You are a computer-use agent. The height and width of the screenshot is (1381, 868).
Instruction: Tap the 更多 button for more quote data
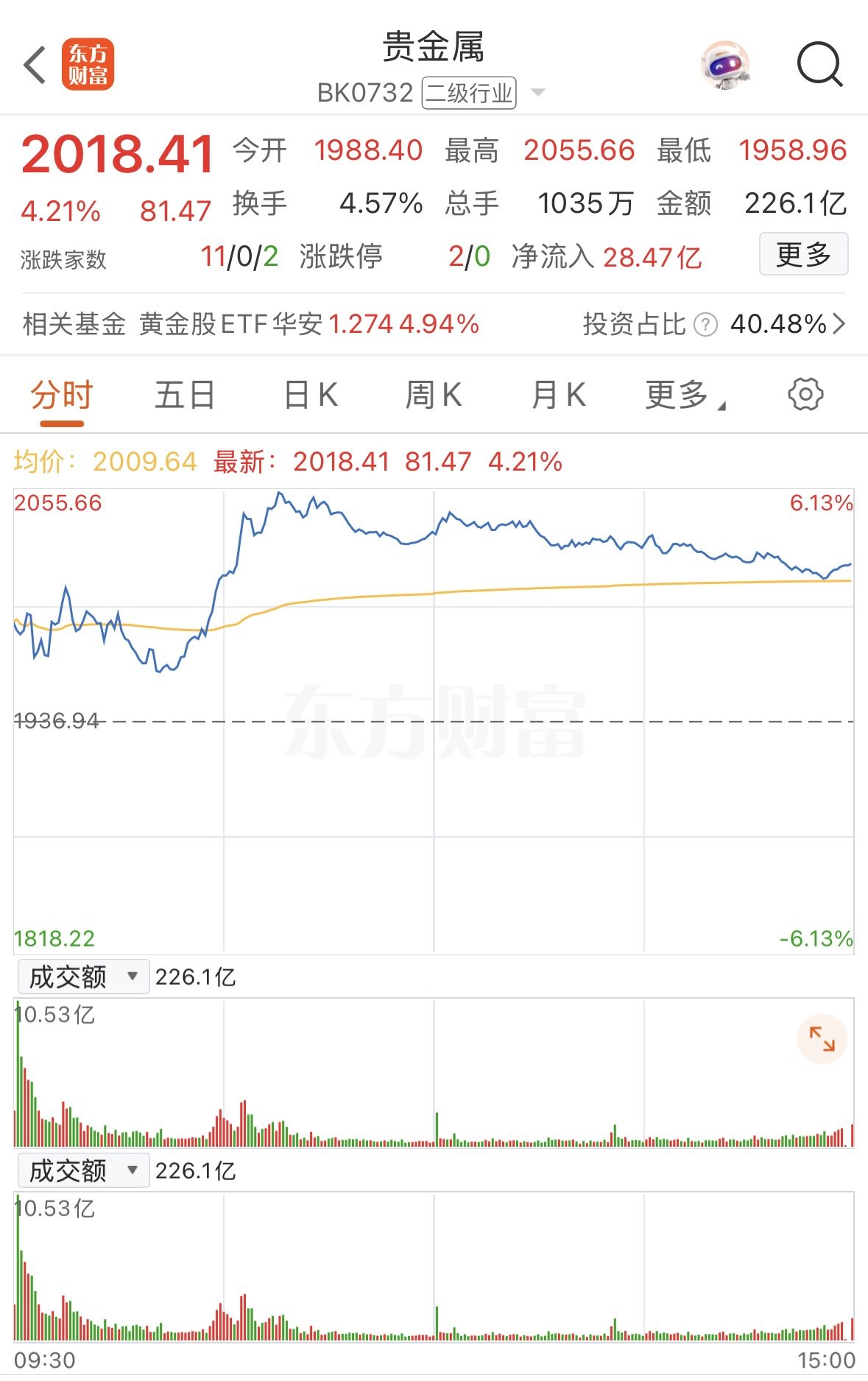[803, 254]
